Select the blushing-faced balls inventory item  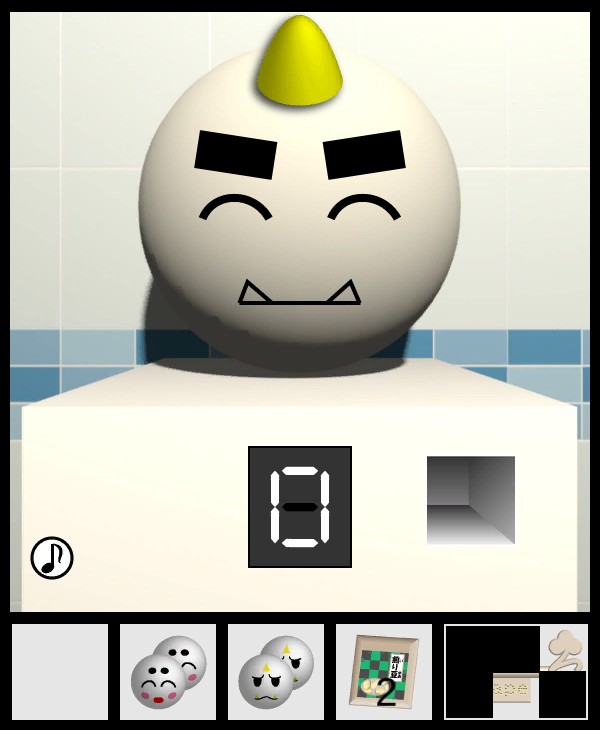(x=168, y=672)
